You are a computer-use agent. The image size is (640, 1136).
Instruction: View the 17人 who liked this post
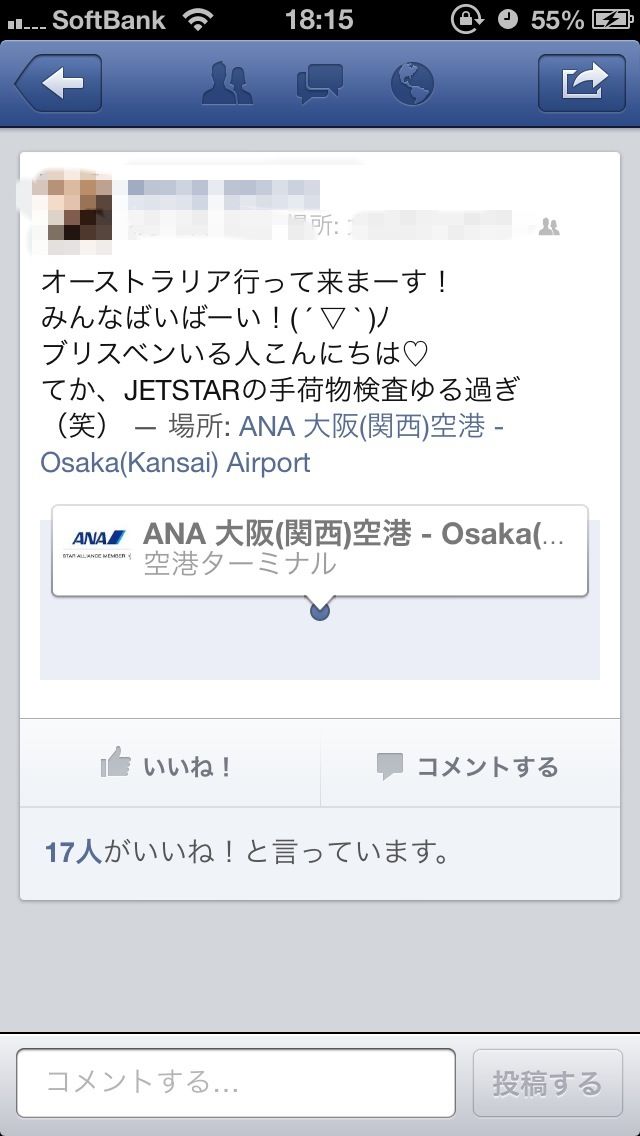pyautogui.click(x=74, y=853)
